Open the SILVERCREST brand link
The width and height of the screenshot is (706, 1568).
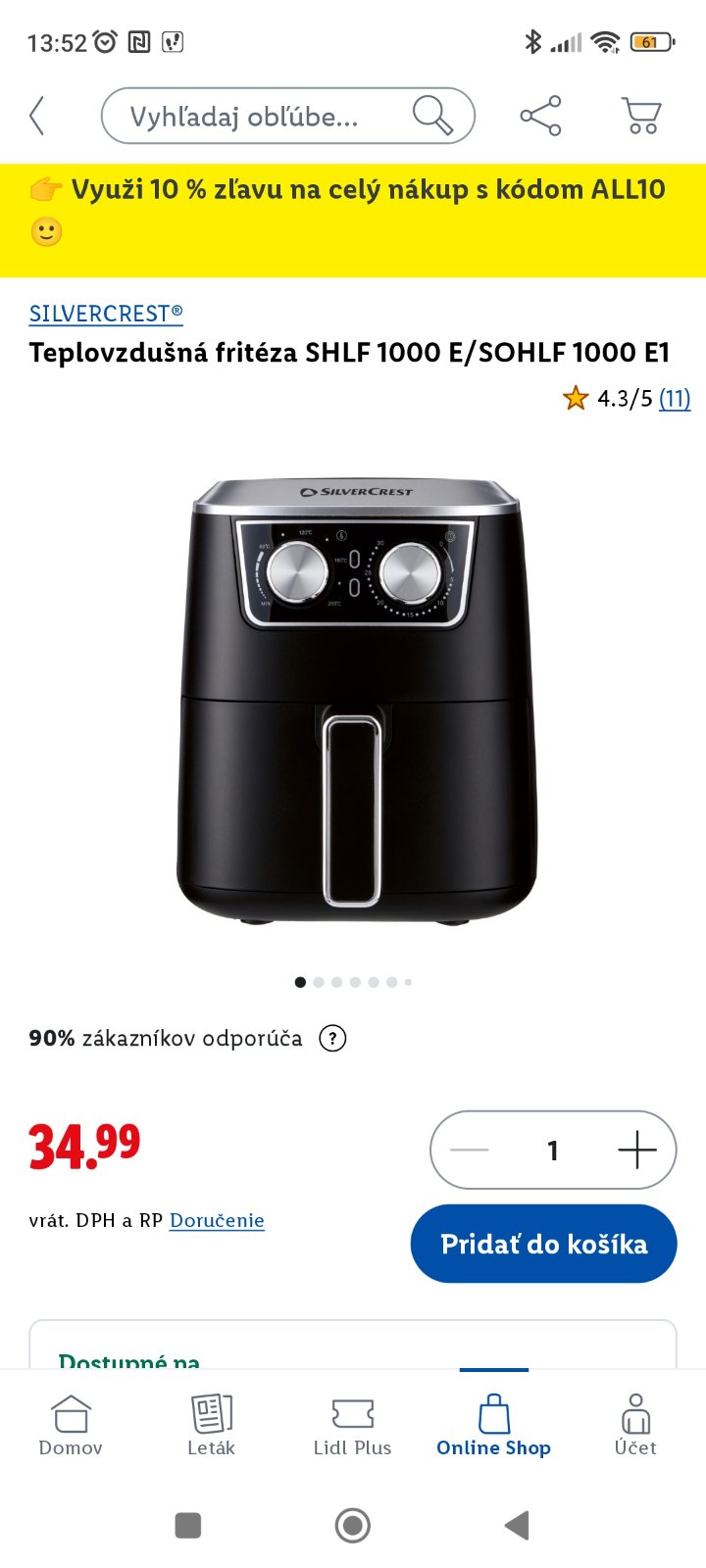point(106,314)
